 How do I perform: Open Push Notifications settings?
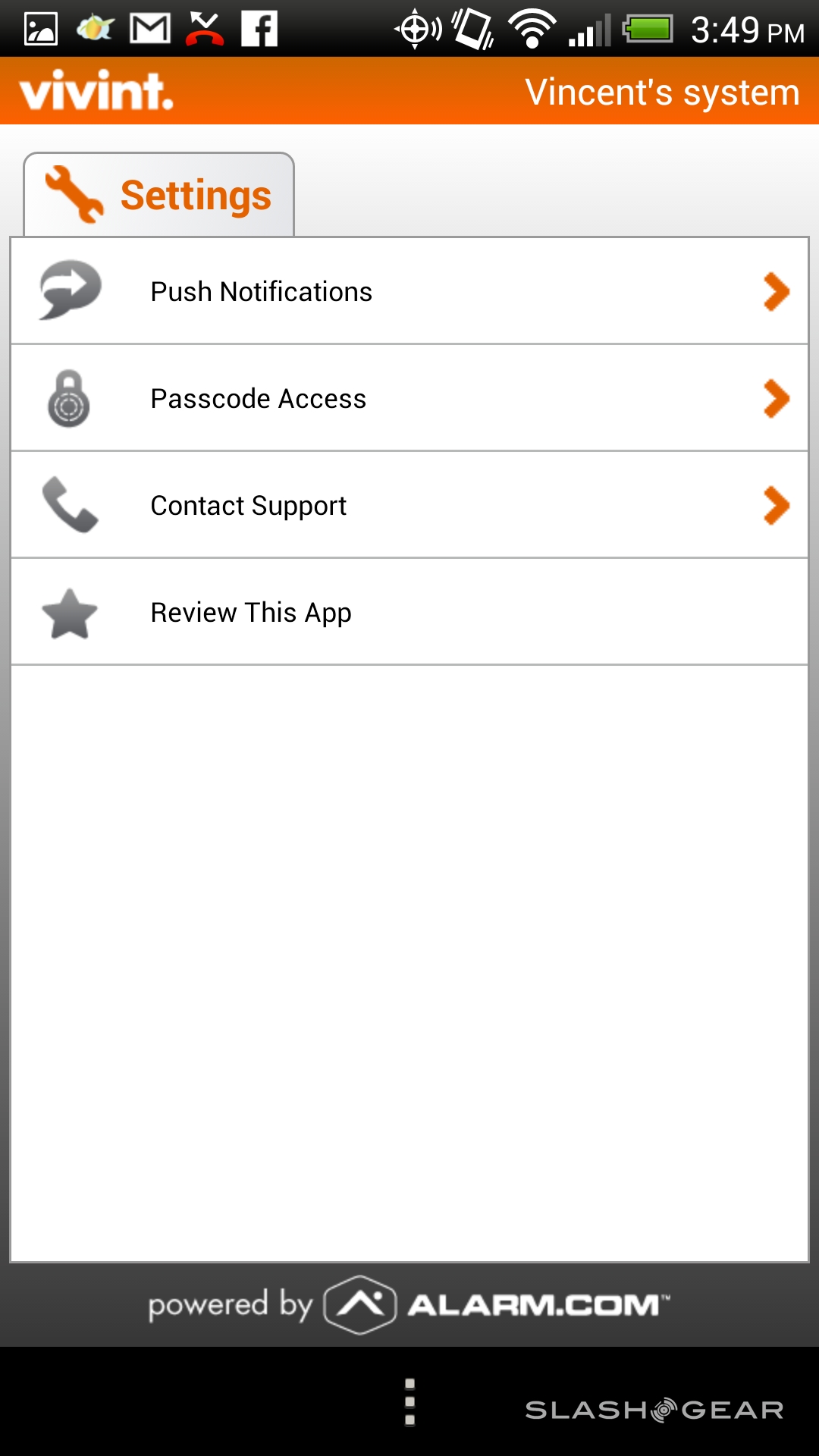pyautogui.click(x=409, y=291)
